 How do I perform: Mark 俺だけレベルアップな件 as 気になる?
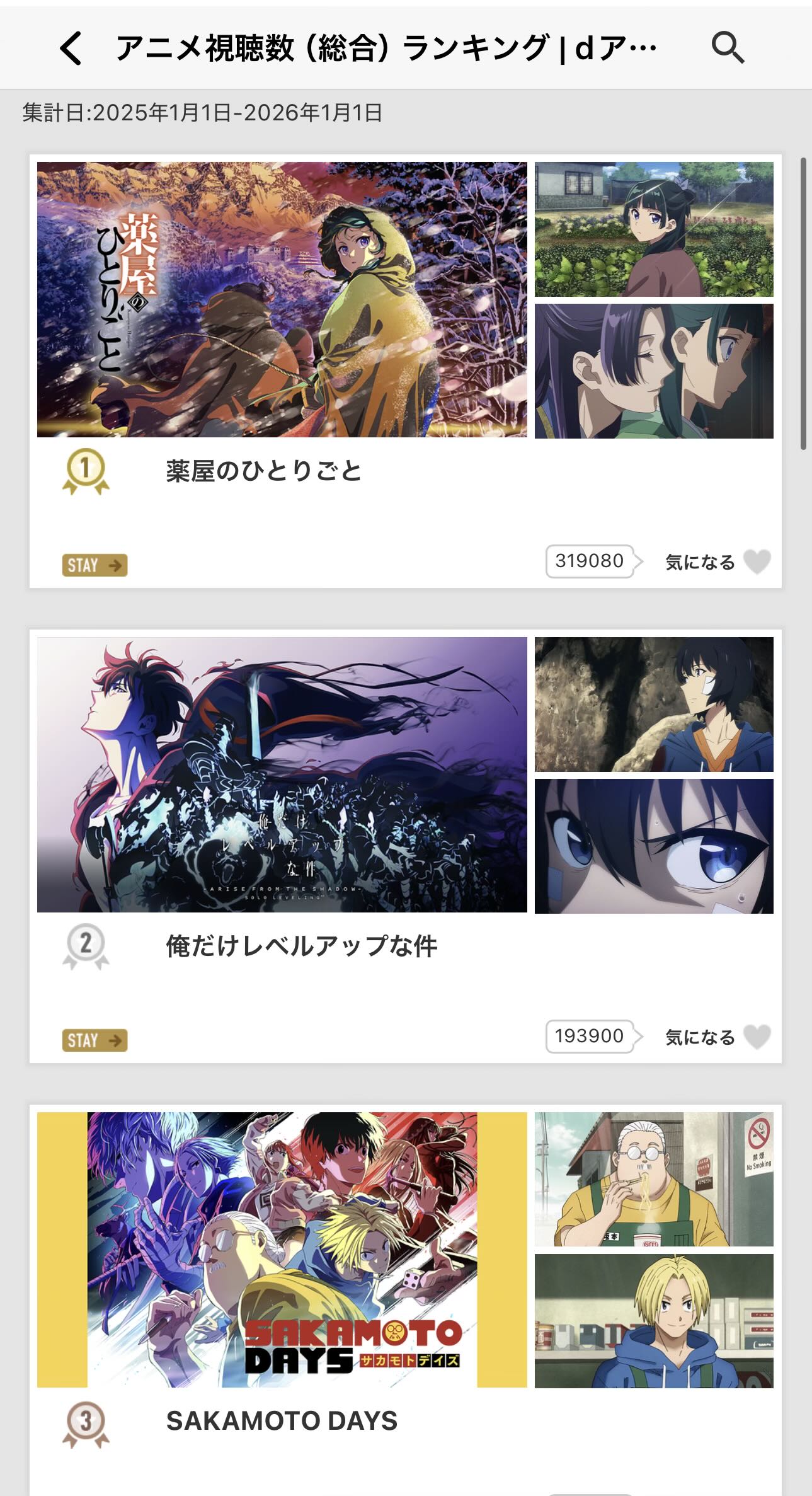(756, 1037)
